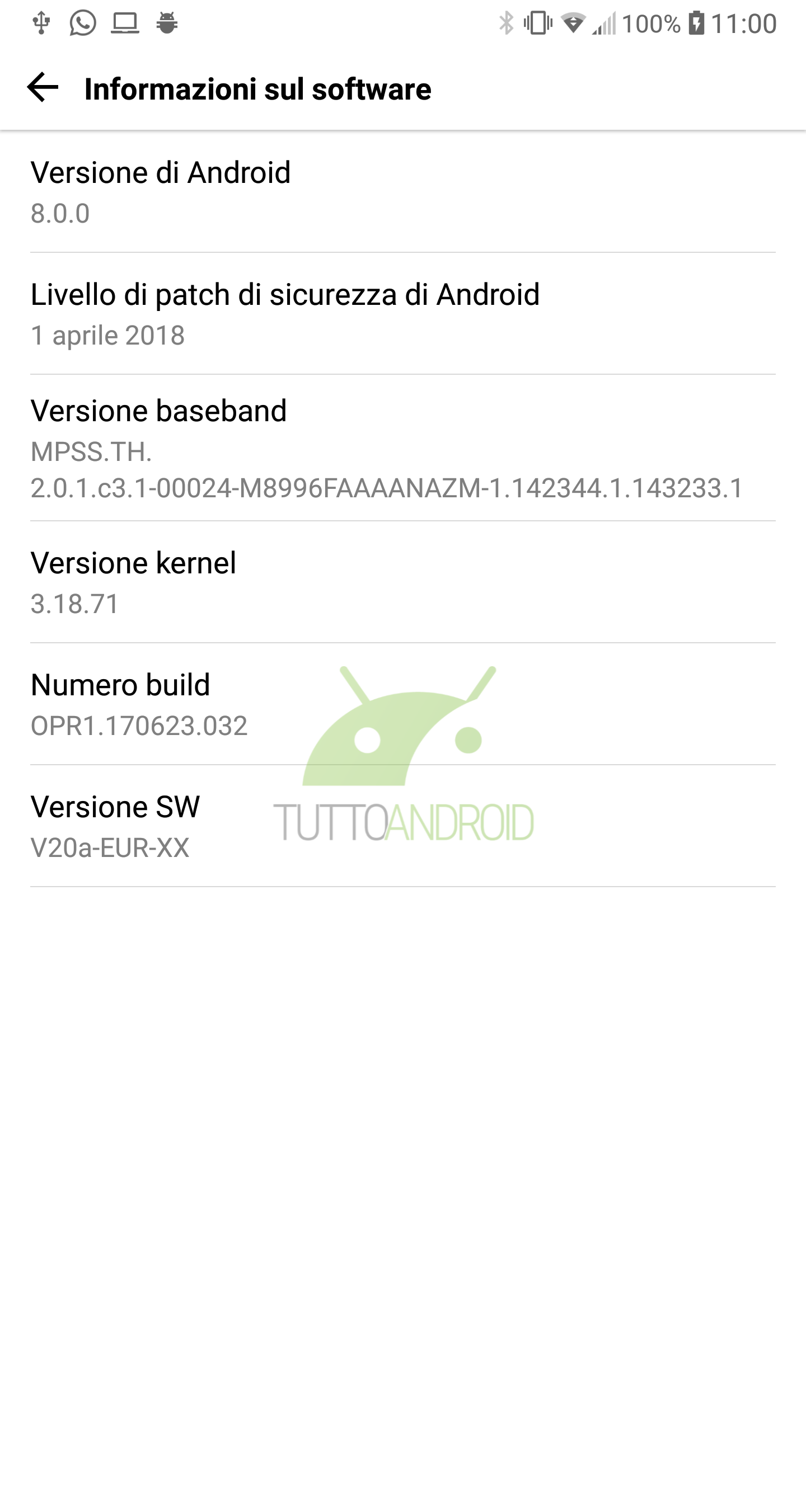Tap the Versione kernel row
Image resolution: width=806 pixels, height=1512 pixels.
tap(403, 582)
